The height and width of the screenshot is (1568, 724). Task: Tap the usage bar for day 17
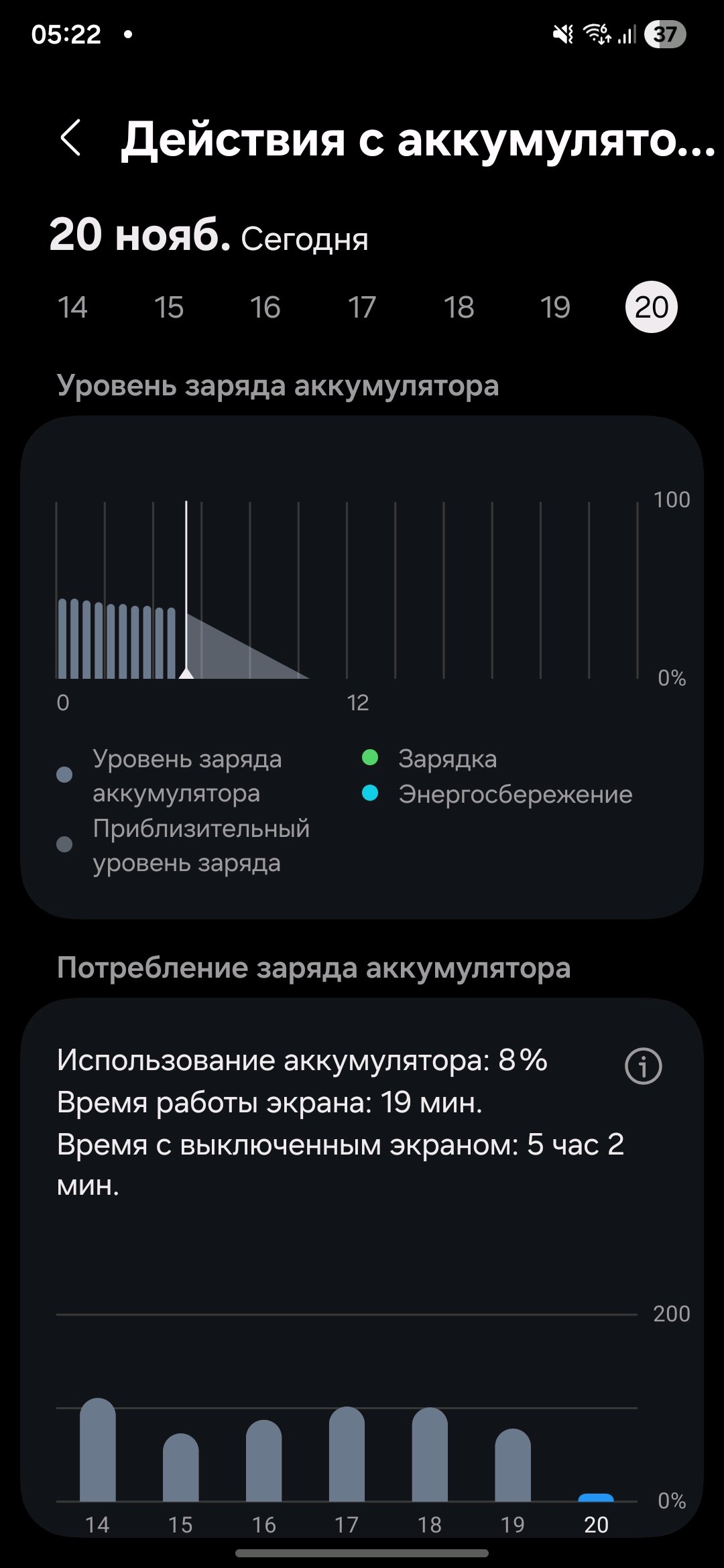pyautogui.click(x=347, y=1455)
